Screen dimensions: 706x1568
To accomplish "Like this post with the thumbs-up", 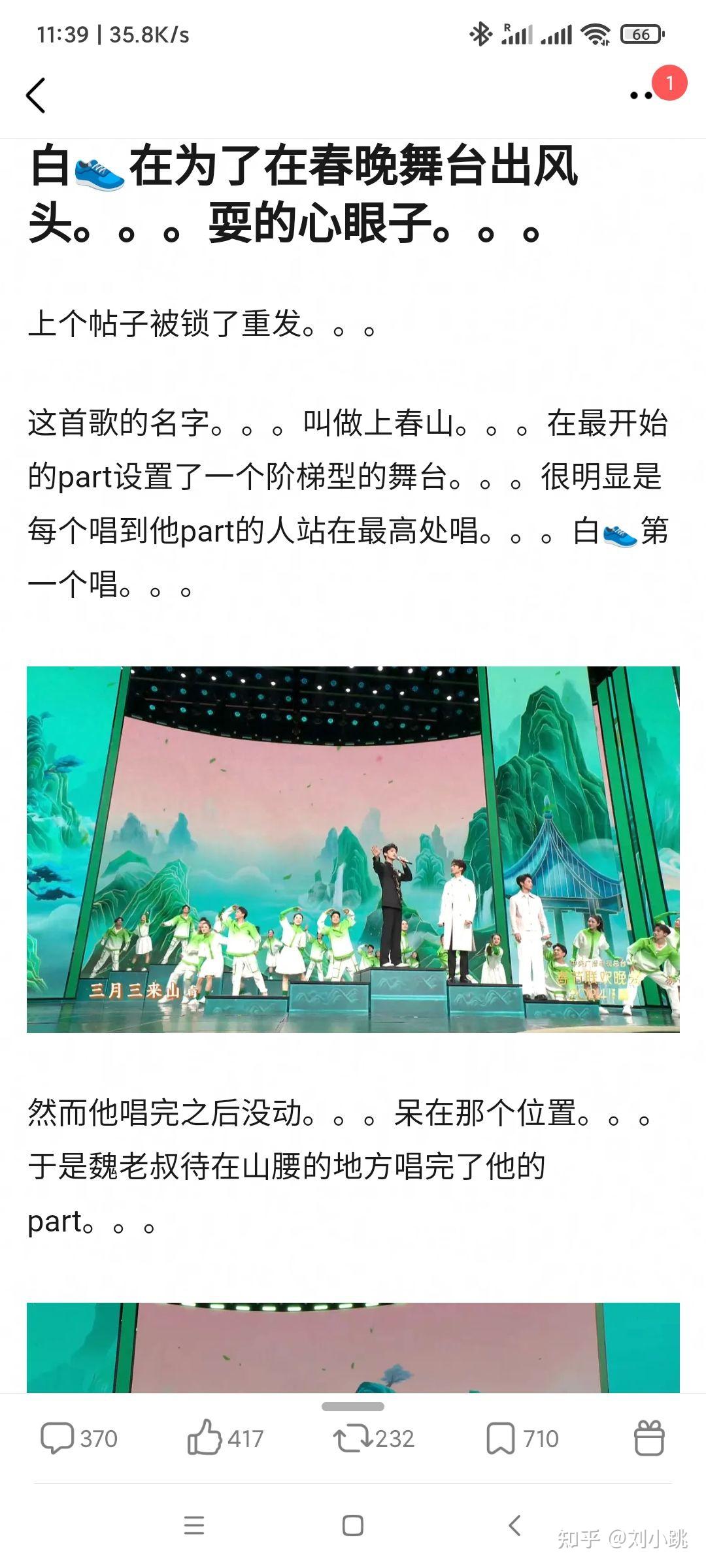I will click(224, 1439).
